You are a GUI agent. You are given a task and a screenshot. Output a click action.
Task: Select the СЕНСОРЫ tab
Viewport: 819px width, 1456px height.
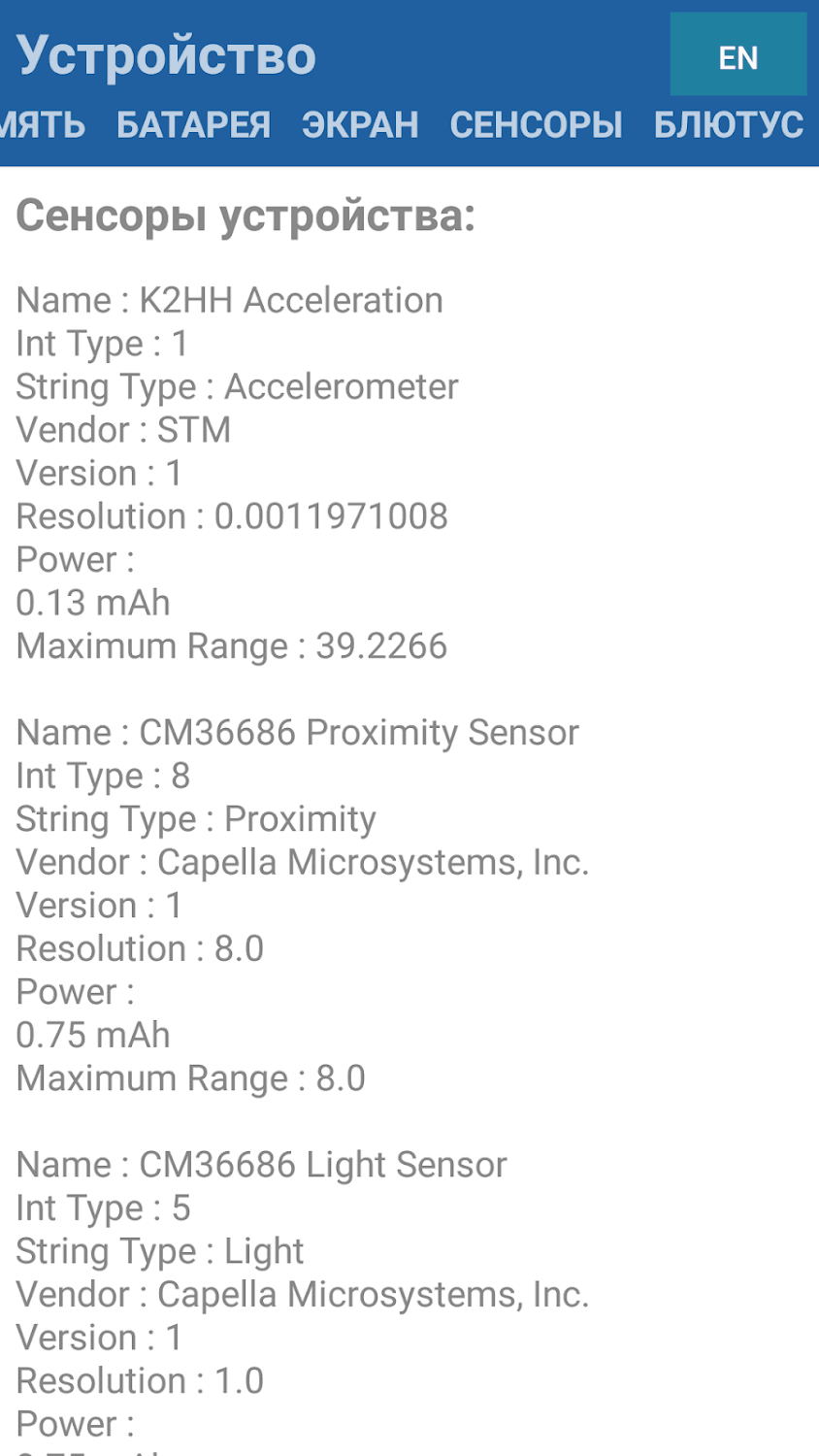coord(536,125)
